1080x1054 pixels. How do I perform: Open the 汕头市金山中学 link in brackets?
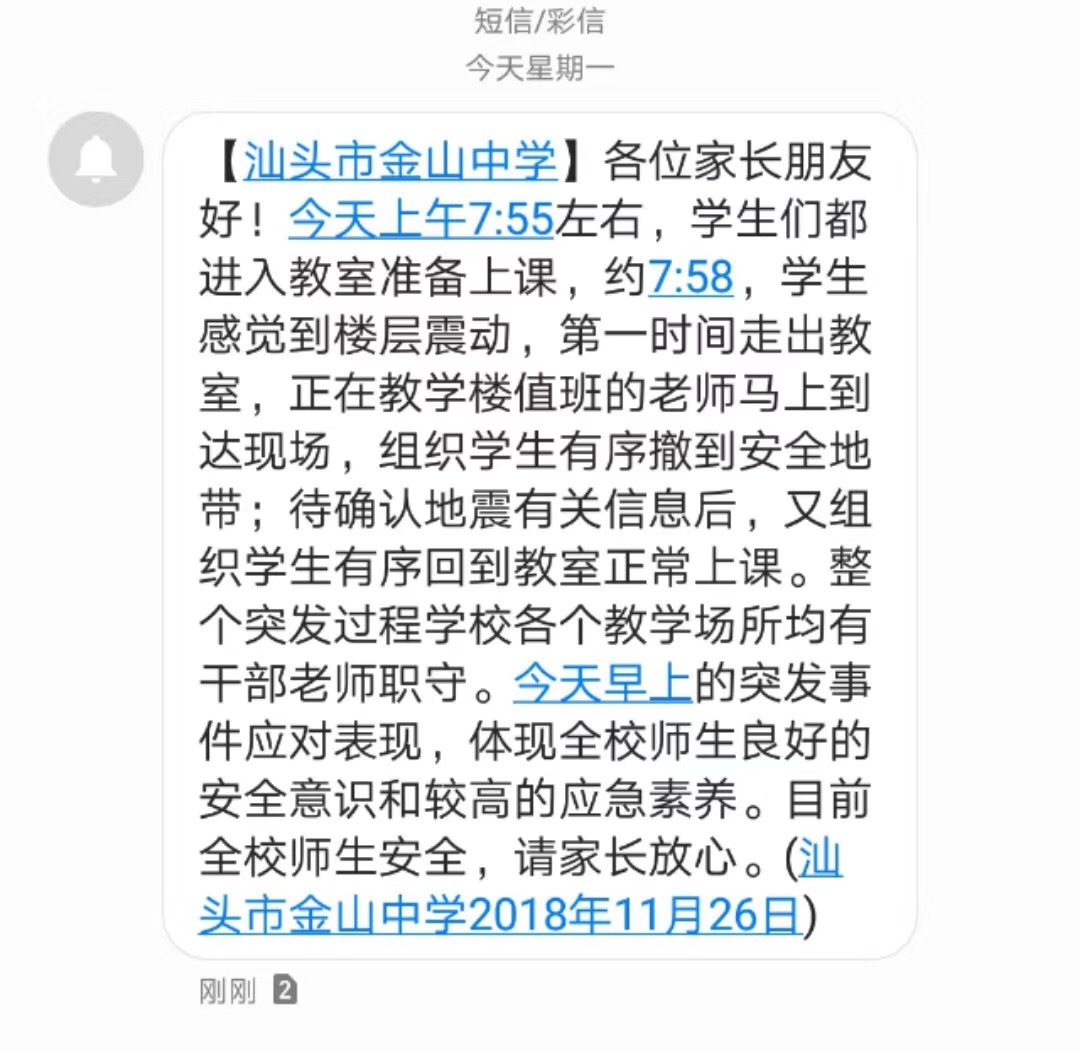(x=399, y=162)
